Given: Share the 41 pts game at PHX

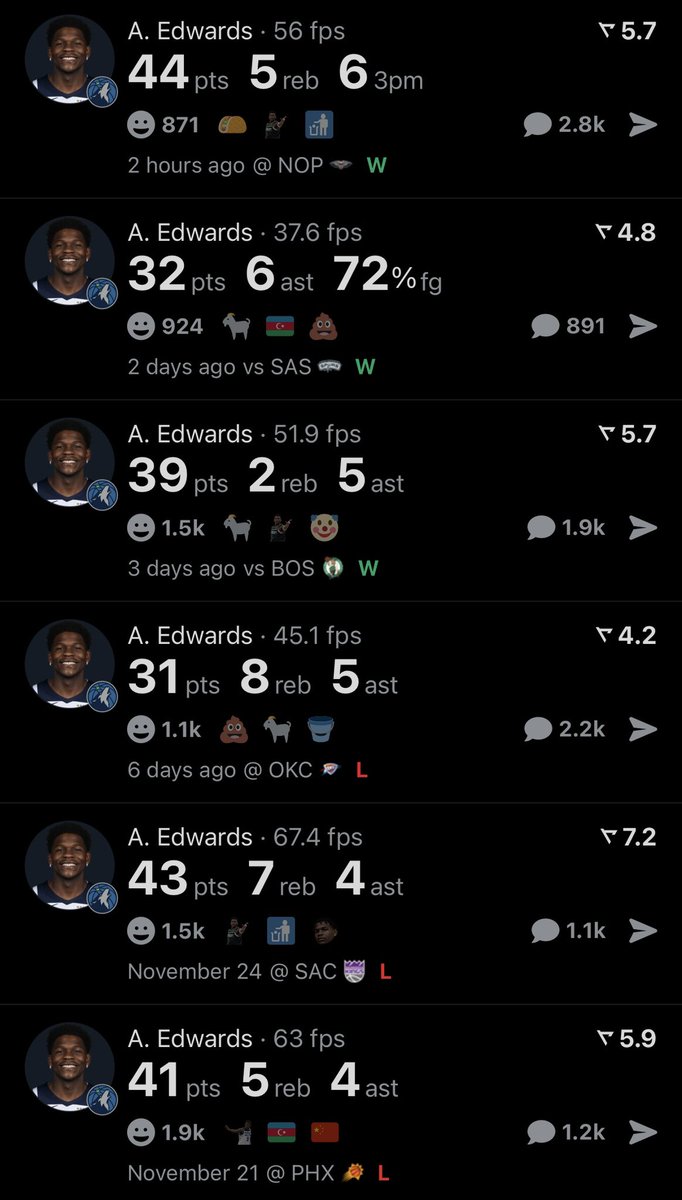Looking at the screenshot, I should 643,1132.
